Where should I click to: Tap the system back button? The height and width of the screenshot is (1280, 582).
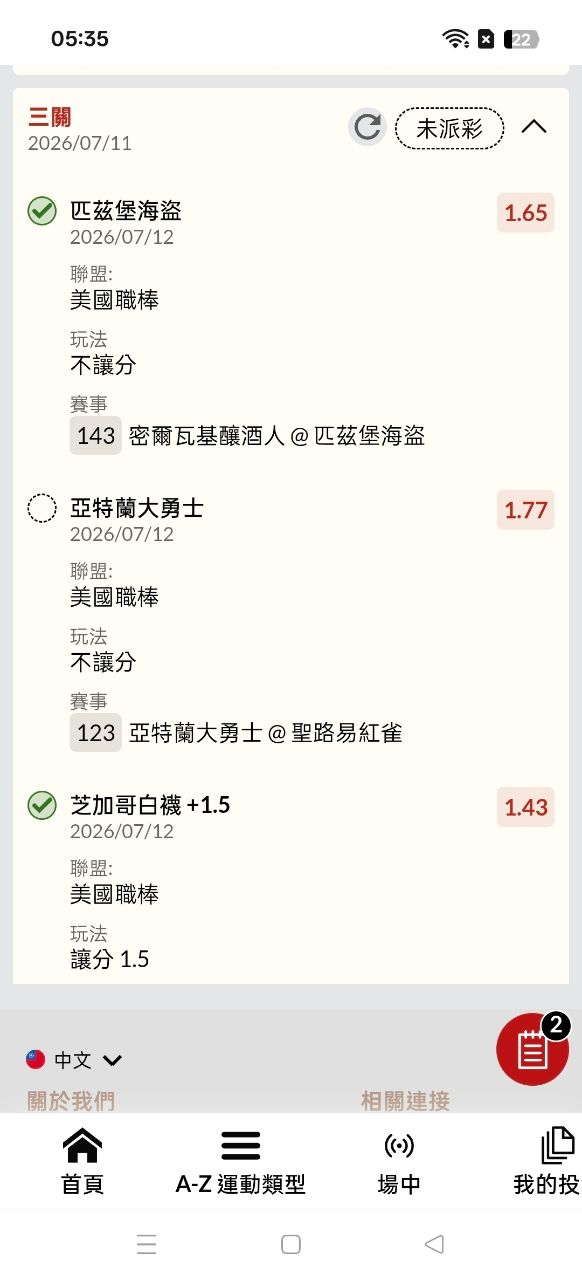(434, 1244)
